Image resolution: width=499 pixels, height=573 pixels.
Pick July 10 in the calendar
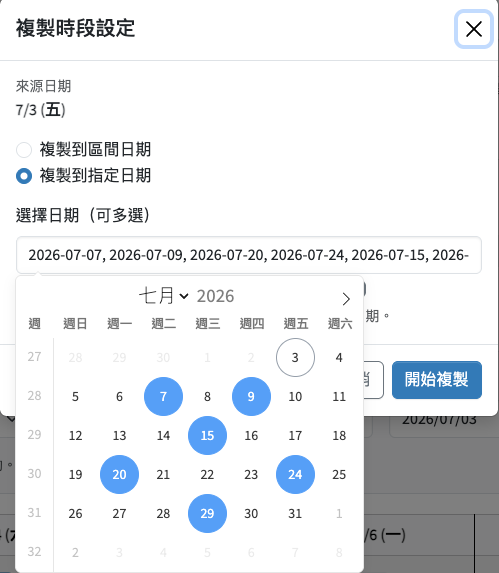point(295,396)
